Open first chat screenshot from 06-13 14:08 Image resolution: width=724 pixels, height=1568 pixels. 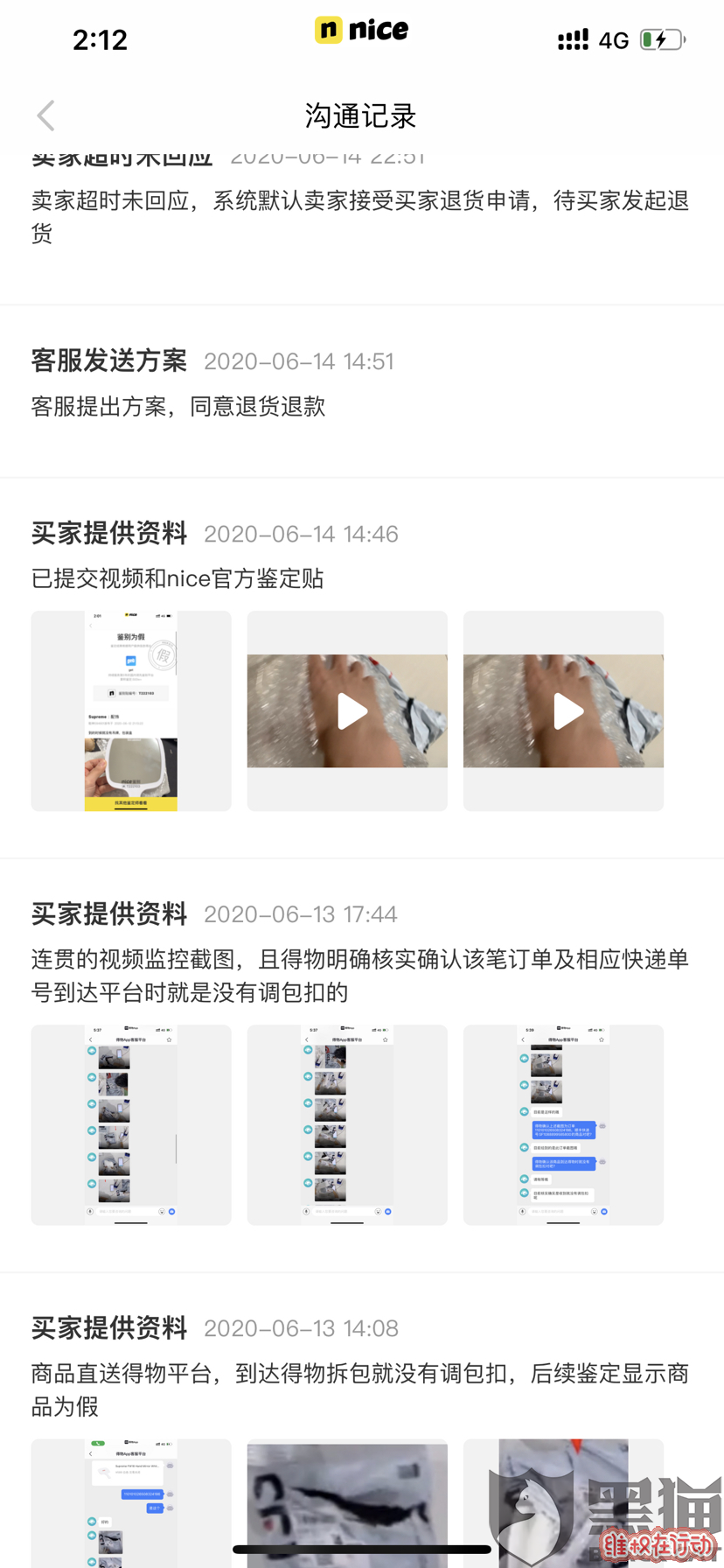(x=131, y=1501)
